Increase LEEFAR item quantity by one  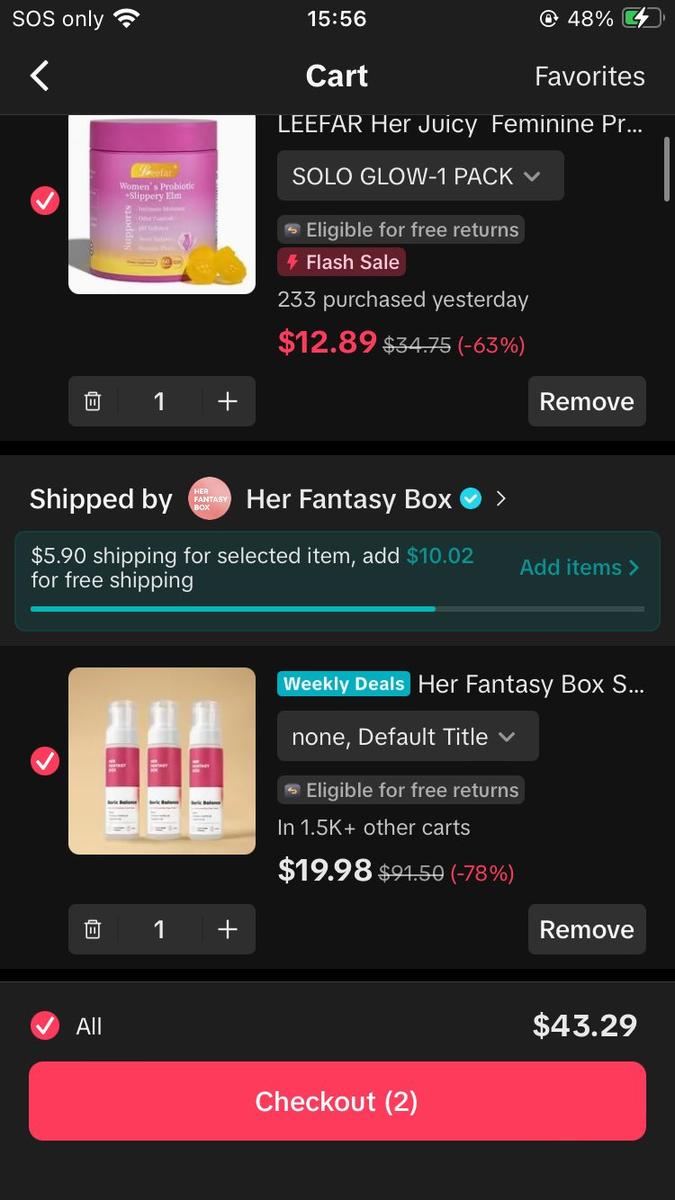point(228,401)
